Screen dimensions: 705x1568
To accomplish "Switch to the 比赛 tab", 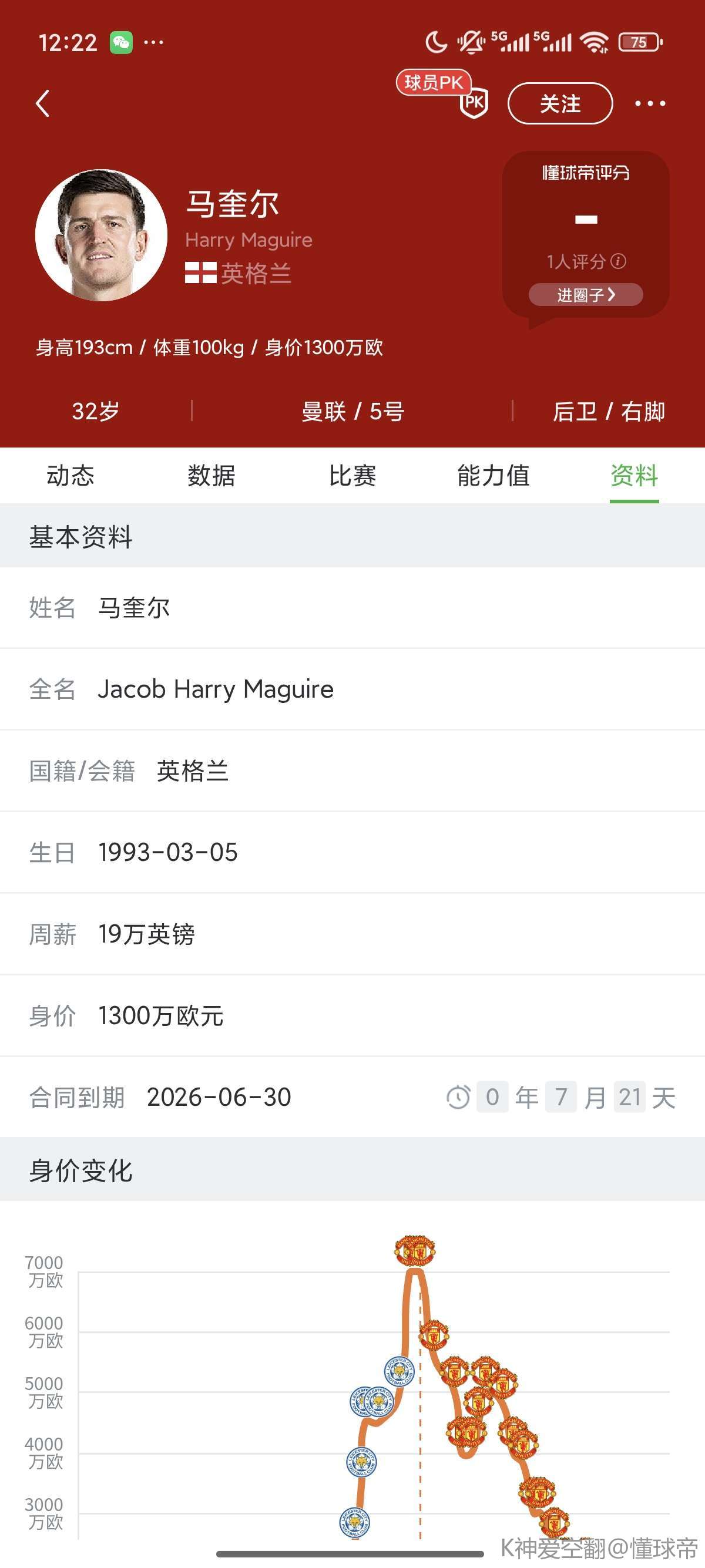I will tap(352, 475).
